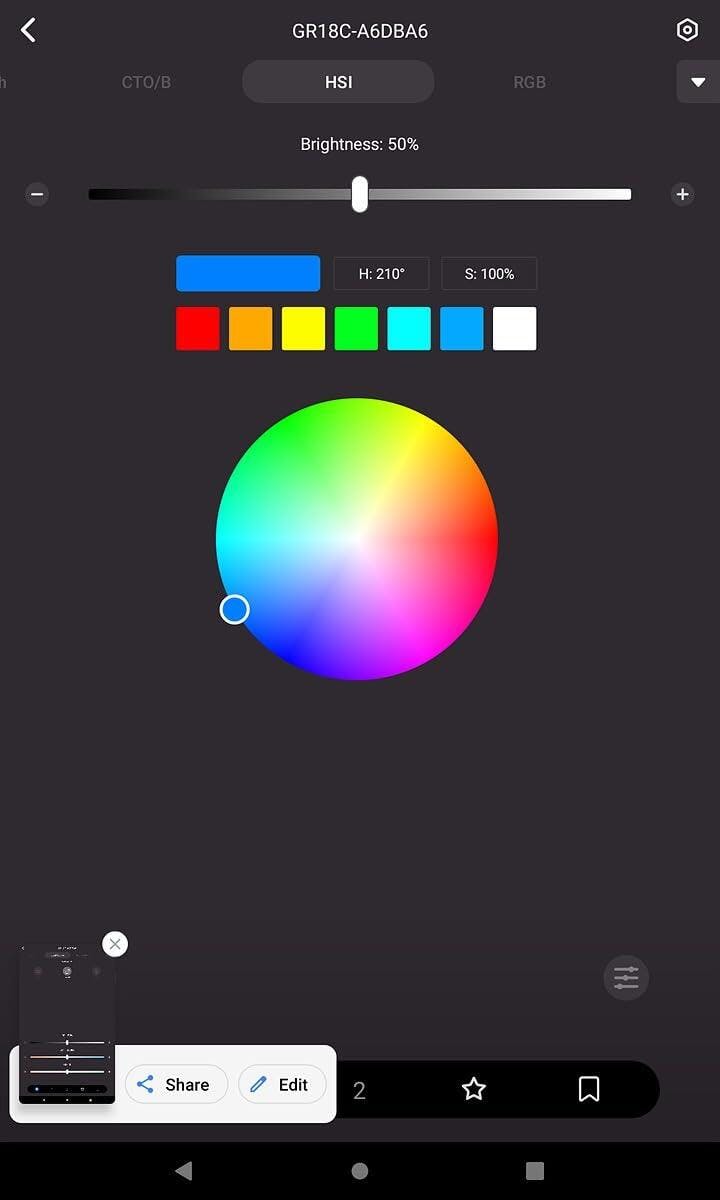Dismiss the screenshot preview thumbnail
720x1200 pixels.
pos(115,944)
